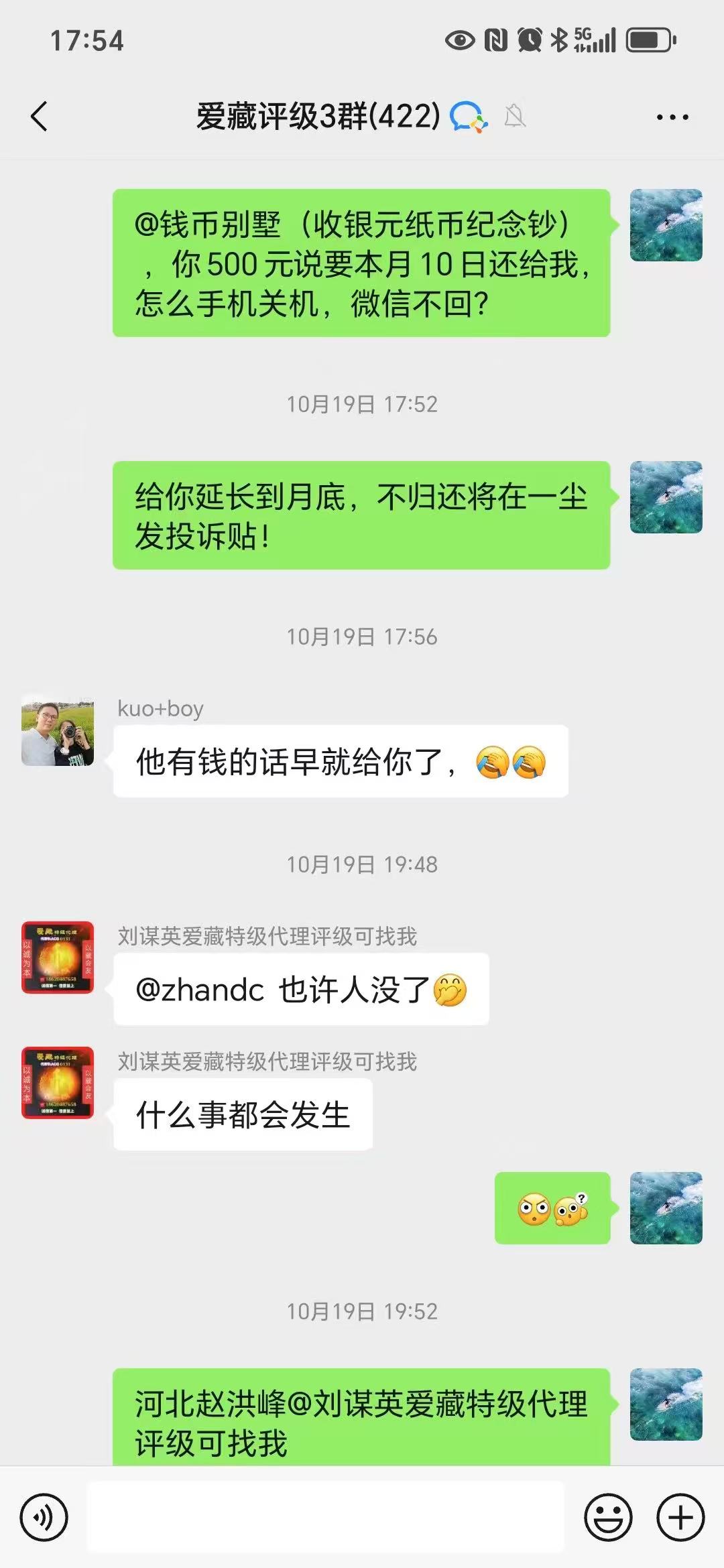Tap own avatar beside the 500元 message
Image resolution: width=724 pixels, height=1568 pixels.
coord(666,225)
